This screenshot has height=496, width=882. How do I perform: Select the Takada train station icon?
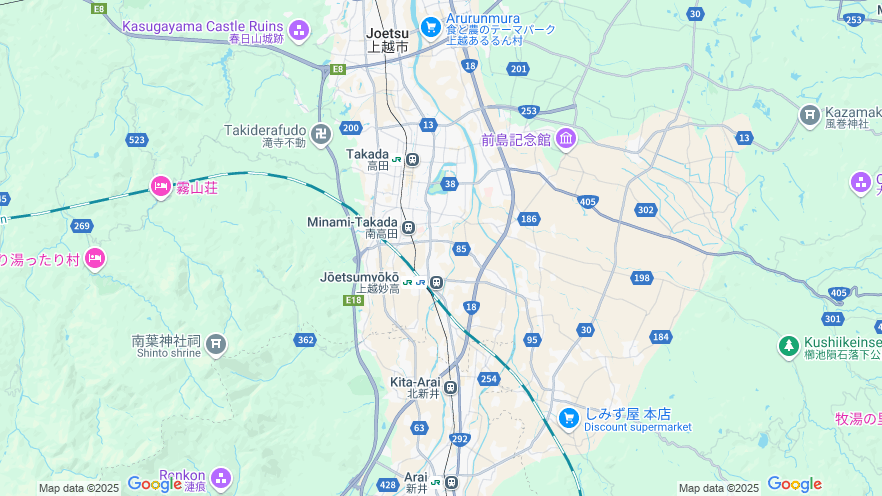(x=412, y=159)
